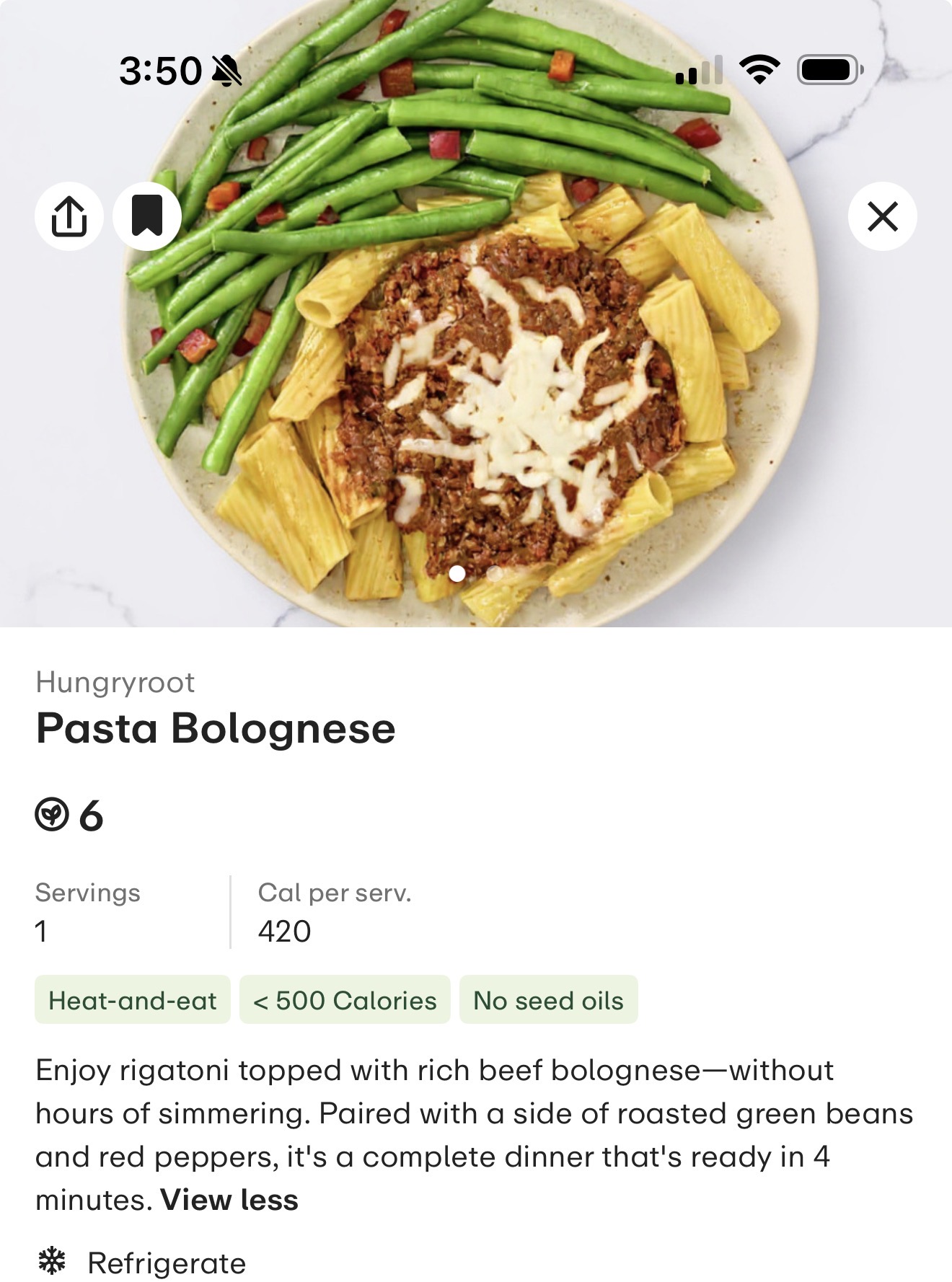Screen dimensions: 952x1282
Task: Select the < 500 Calories chip
Action: [x=345, y=1000]
